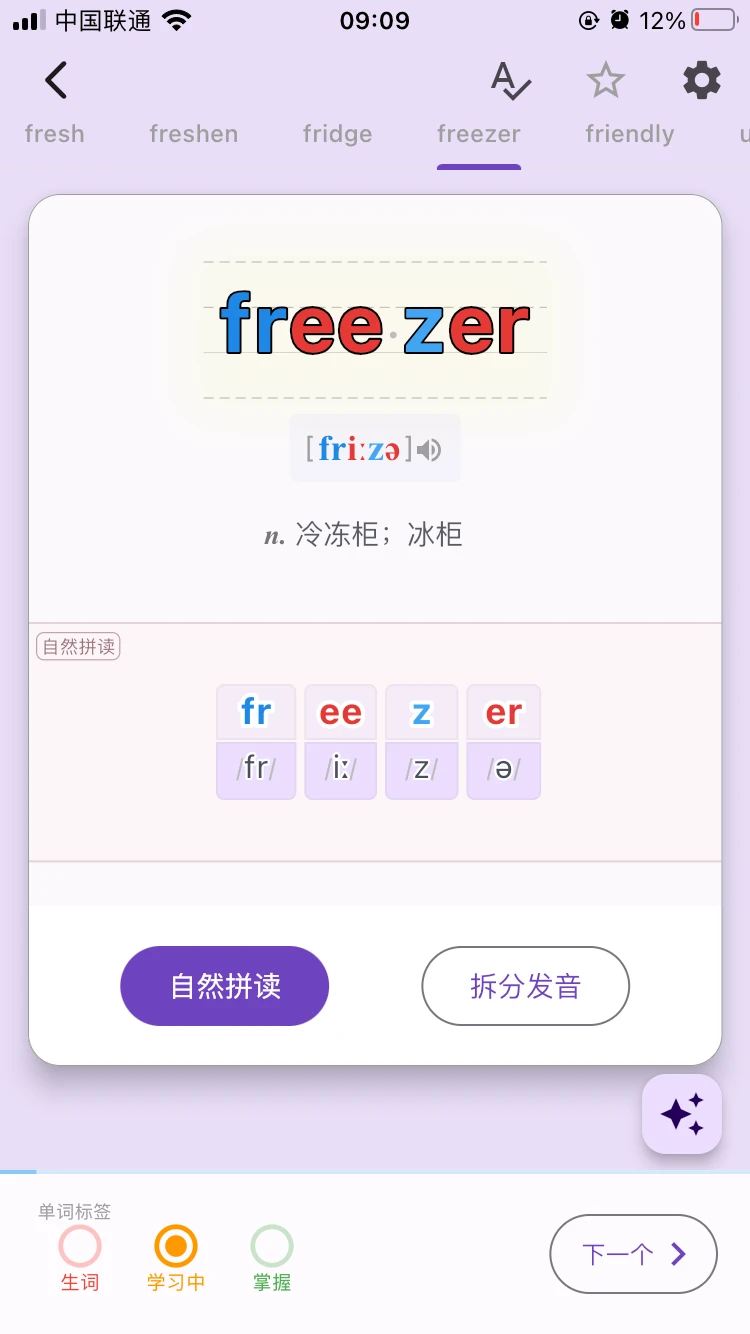Switch to the friendly tab

click(630, 134)
